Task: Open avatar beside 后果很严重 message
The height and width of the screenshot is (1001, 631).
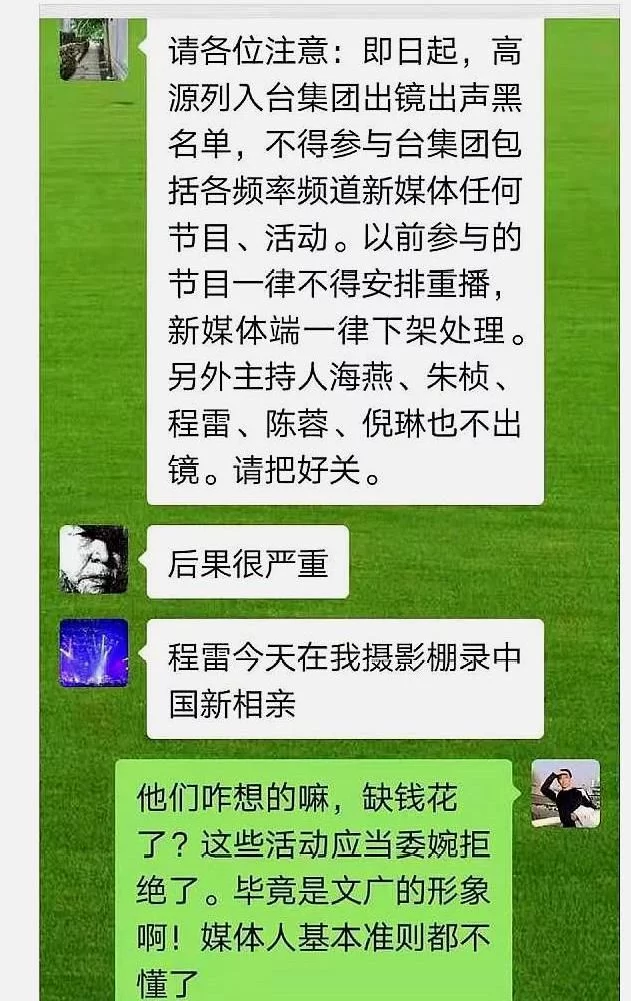Action: tap(94, 560)
